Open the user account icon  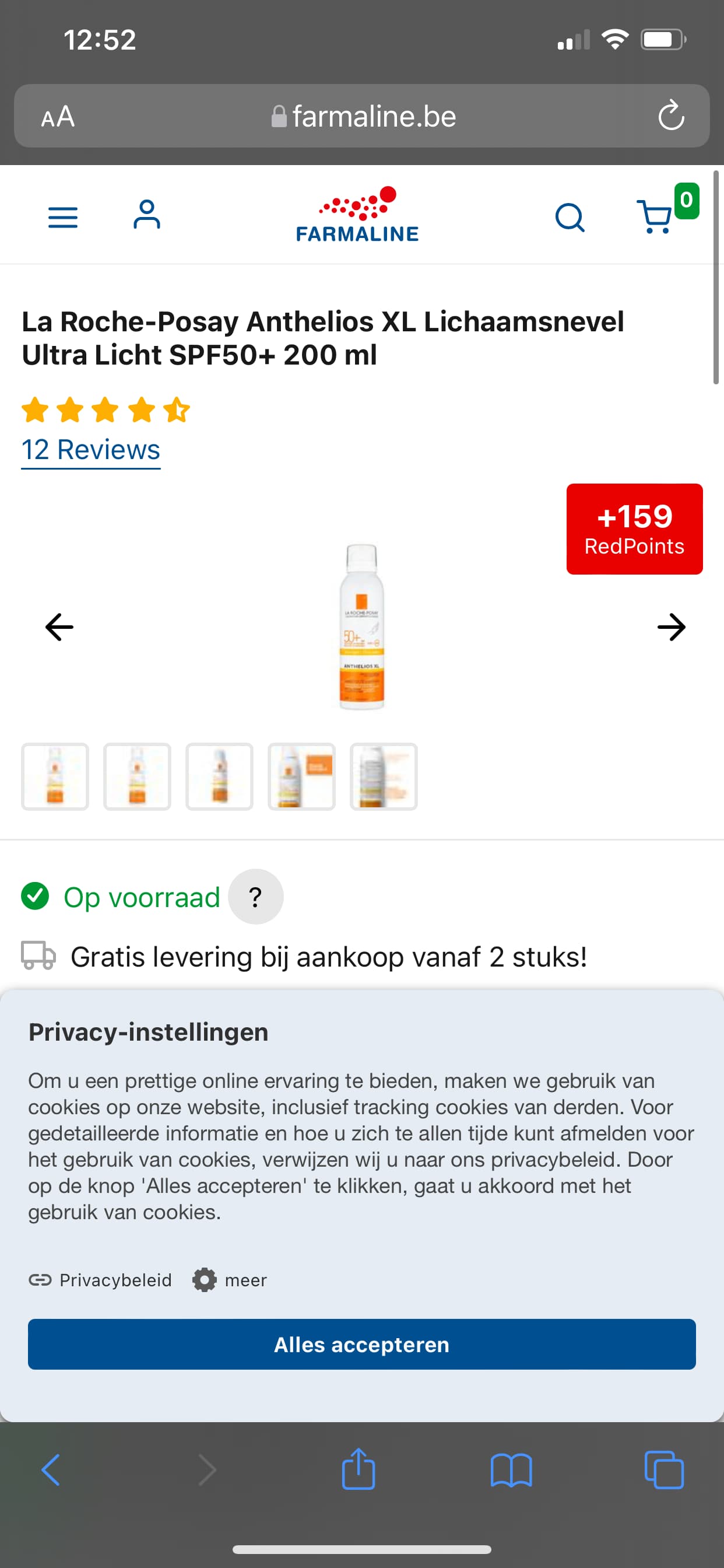coord(147,215)
